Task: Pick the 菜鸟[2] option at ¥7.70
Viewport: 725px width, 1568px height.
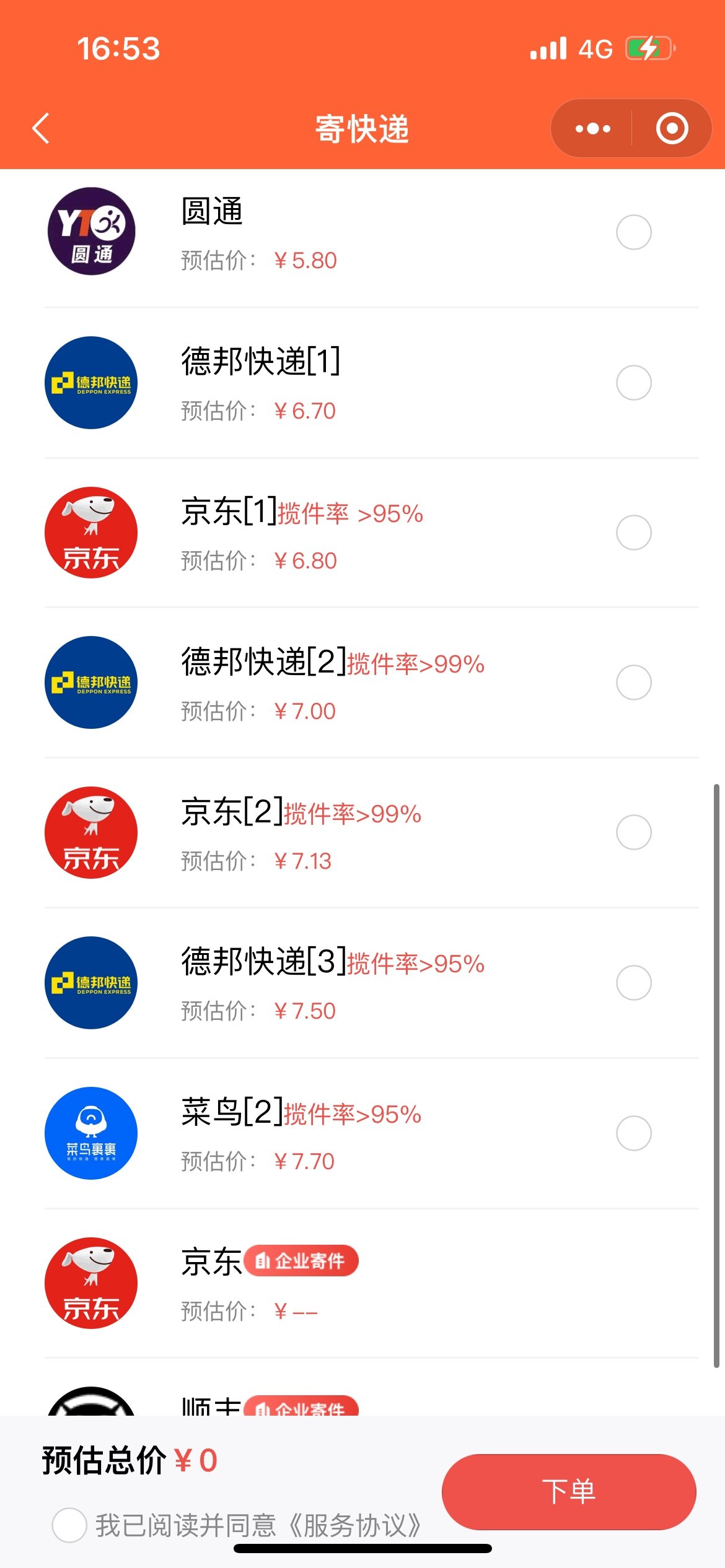Action: [x=633, y=1133]
